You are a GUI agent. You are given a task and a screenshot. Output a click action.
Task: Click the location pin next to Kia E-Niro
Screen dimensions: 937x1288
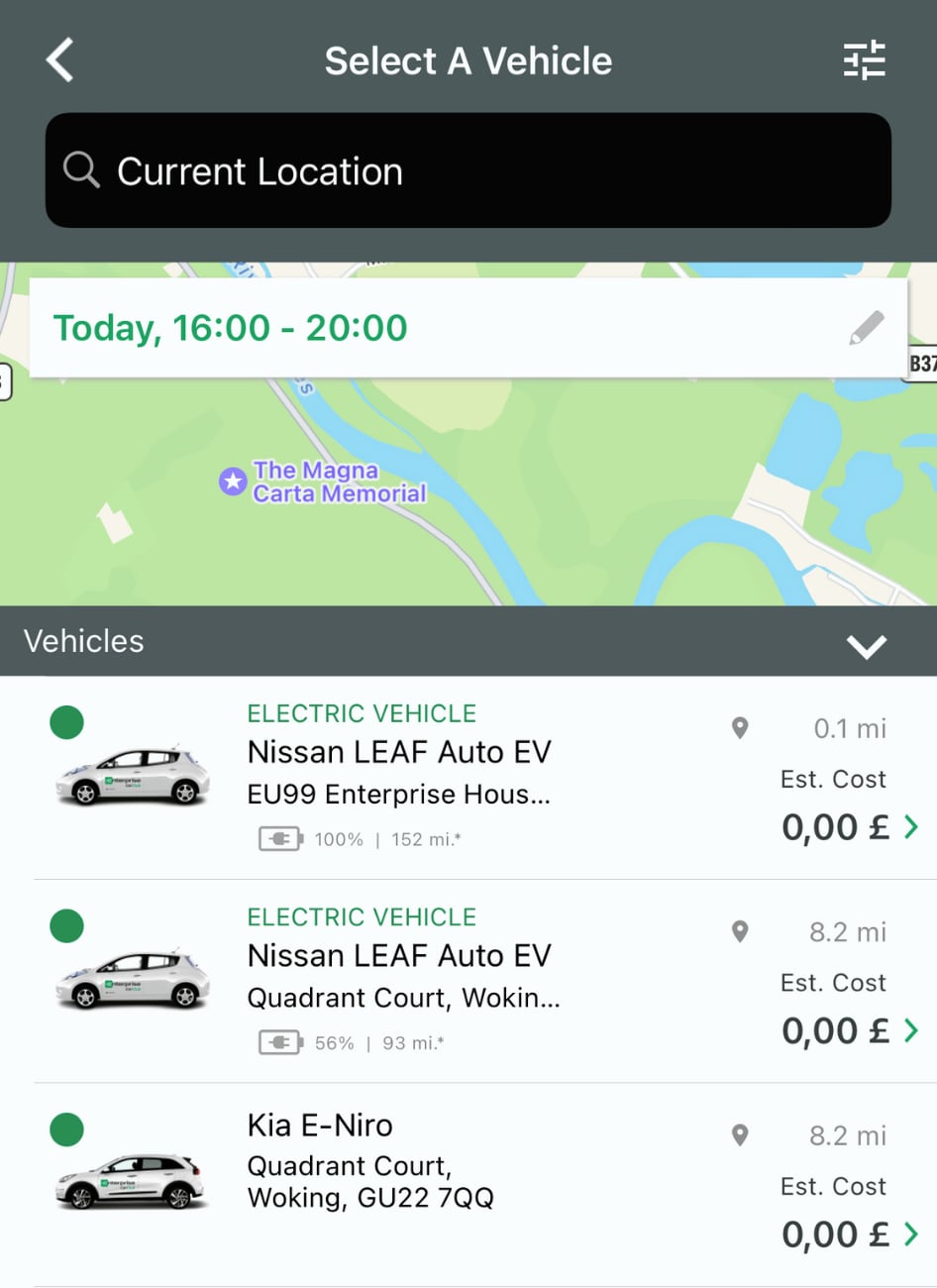pos(738,1135)
